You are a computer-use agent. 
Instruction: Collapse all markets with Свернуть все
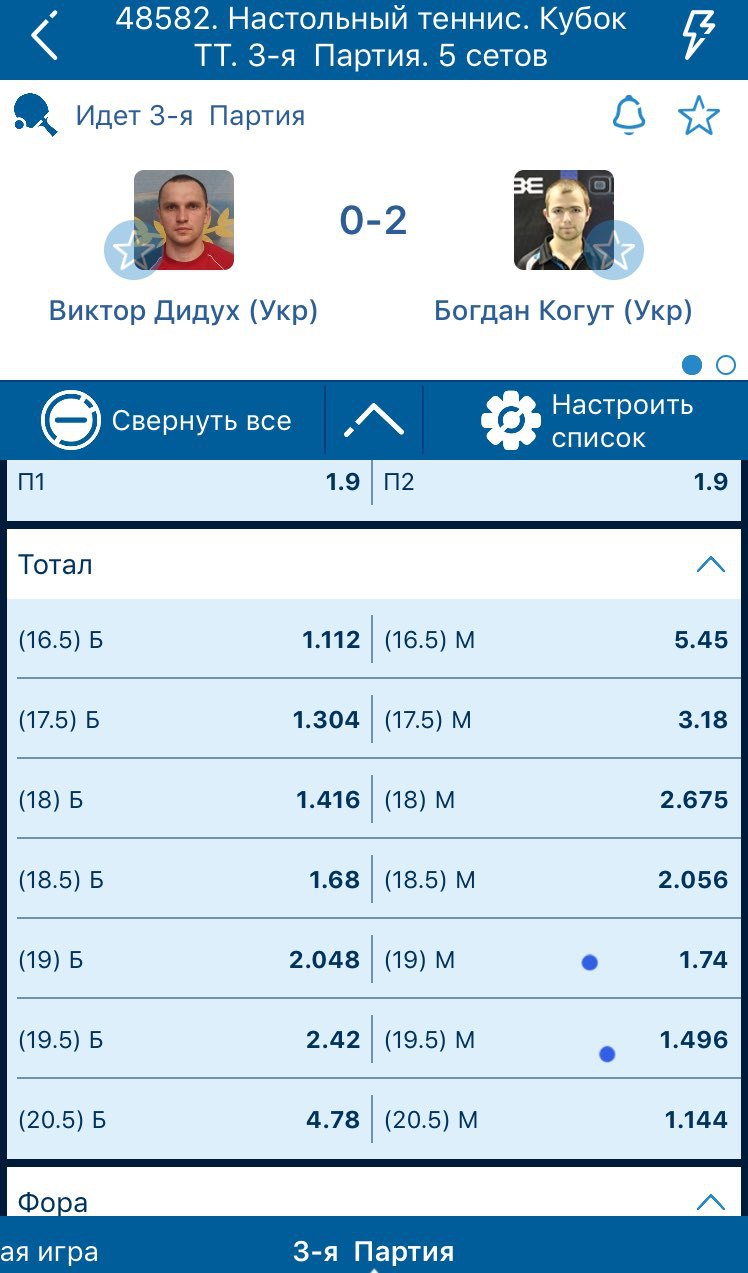(x=166, y=421)
